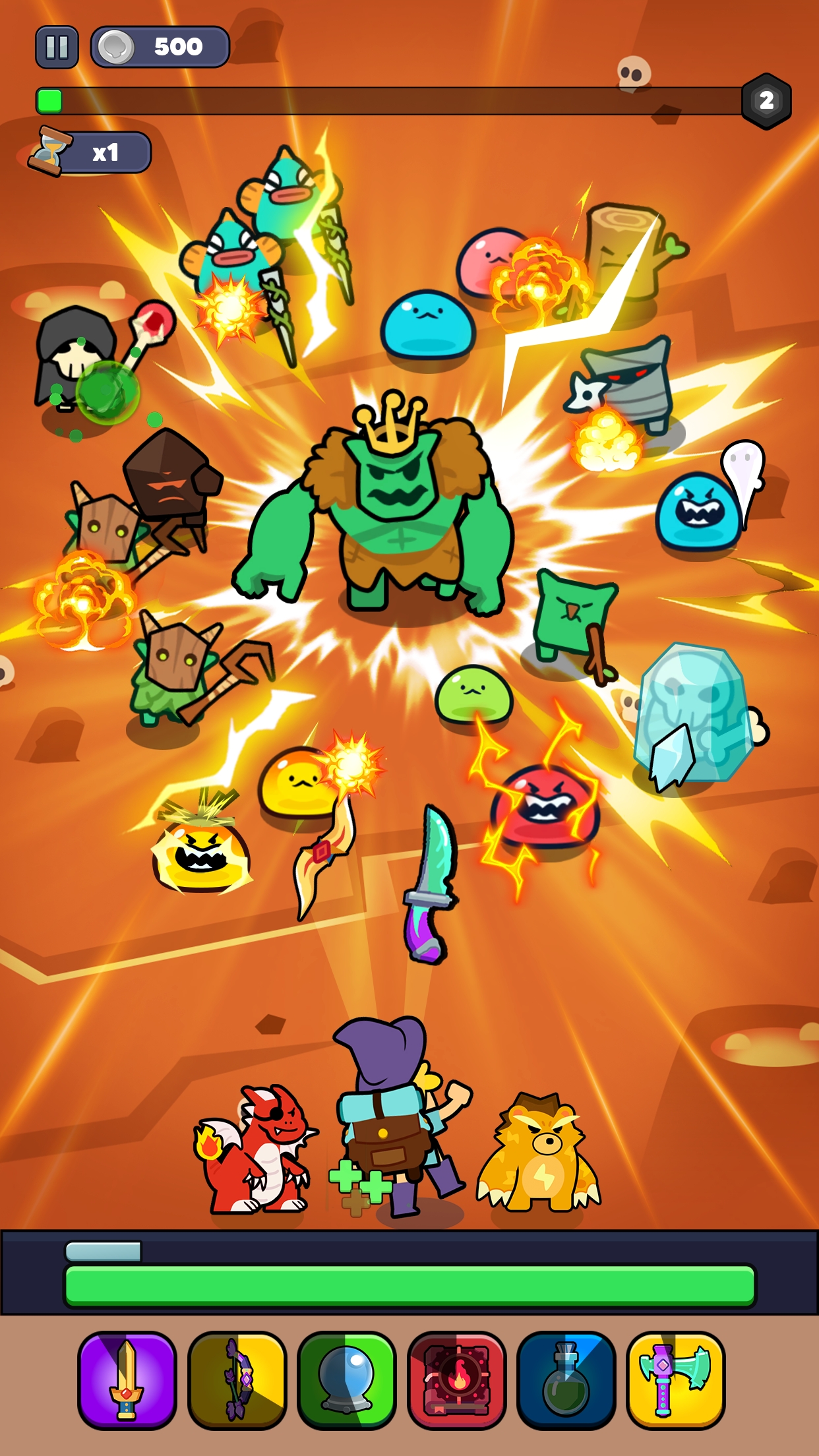Screen dimensions: 819x1456
Task: Activate the golden sword skill
Action: (x=127, y=1380)
